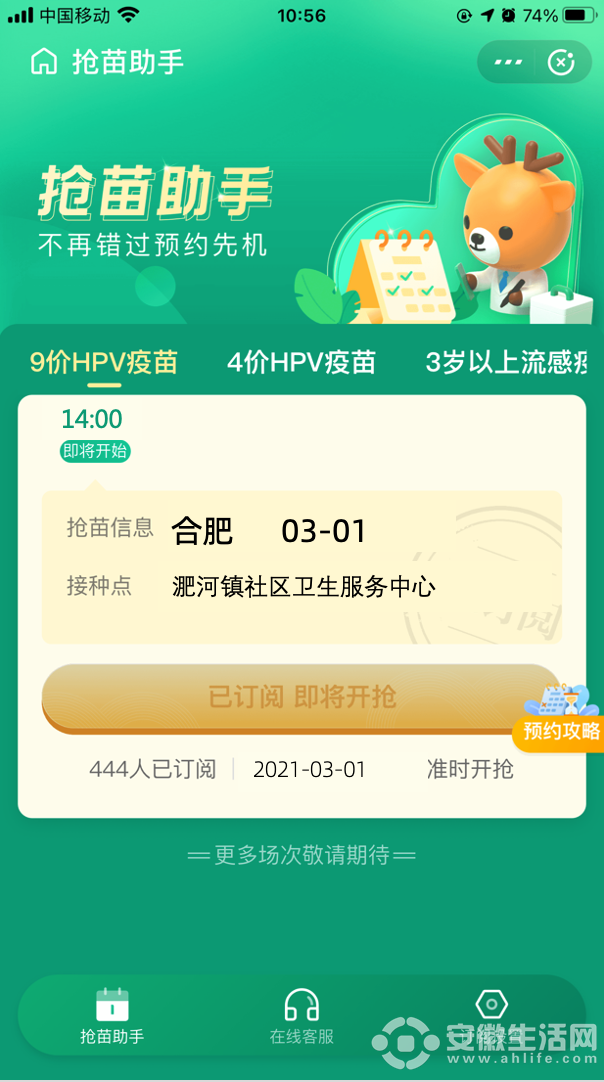The height and width of the screenshot is (1082, 604).
Task: Switch to the 3岁以上流感疫苗 tab
Action: coord(505,362)
